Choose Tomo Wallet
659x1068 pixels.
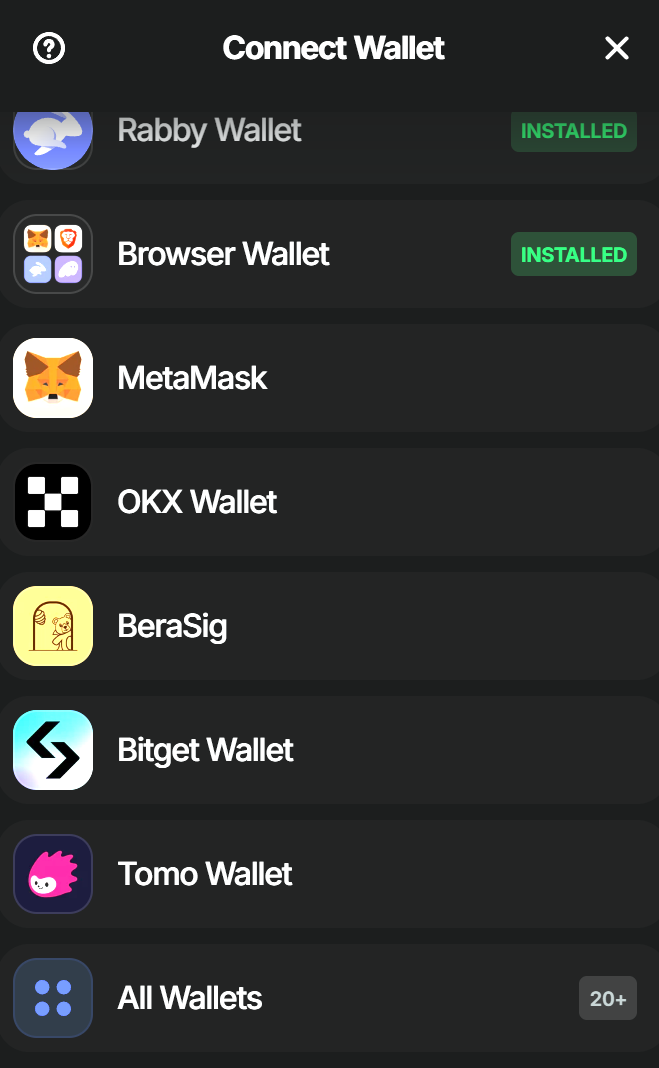(205, 874)
